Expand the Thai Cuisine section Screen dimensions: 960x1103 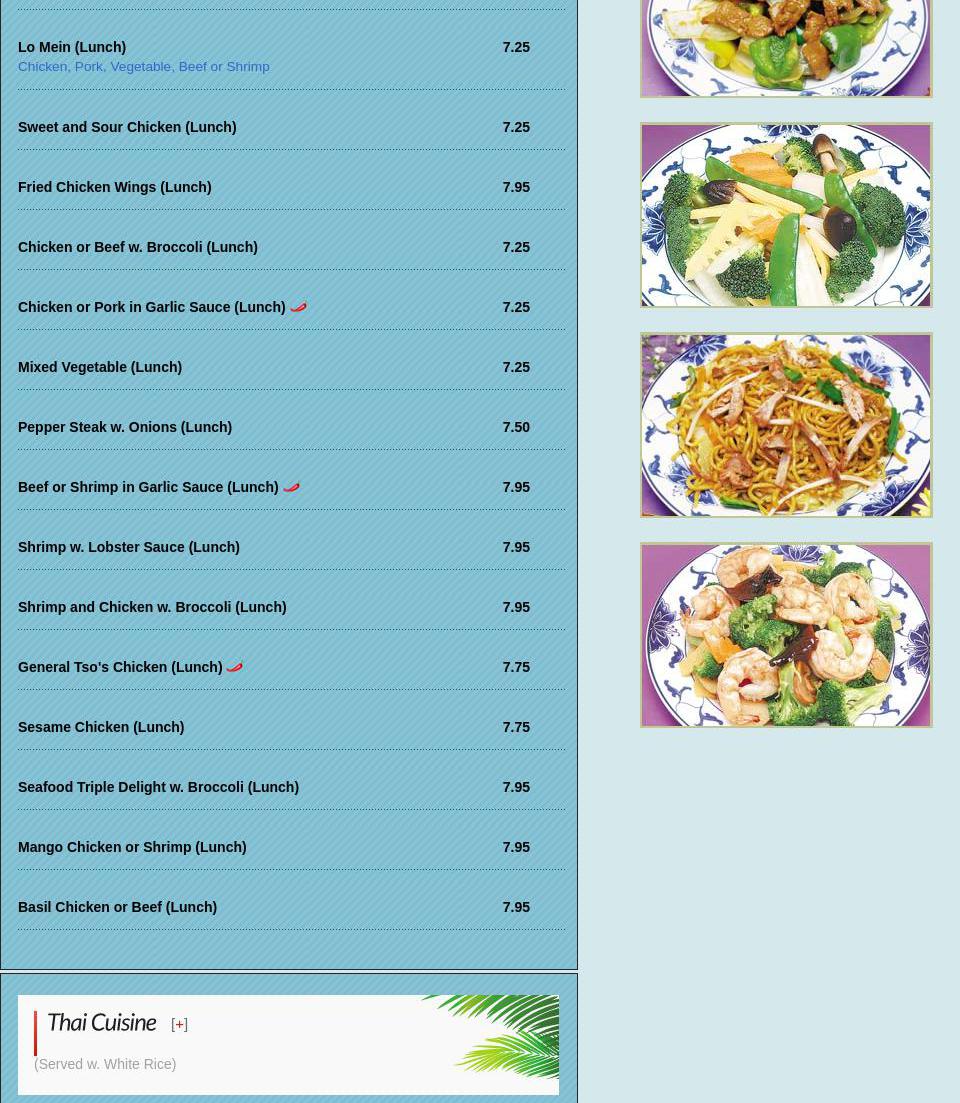[x=179, y=1024]
